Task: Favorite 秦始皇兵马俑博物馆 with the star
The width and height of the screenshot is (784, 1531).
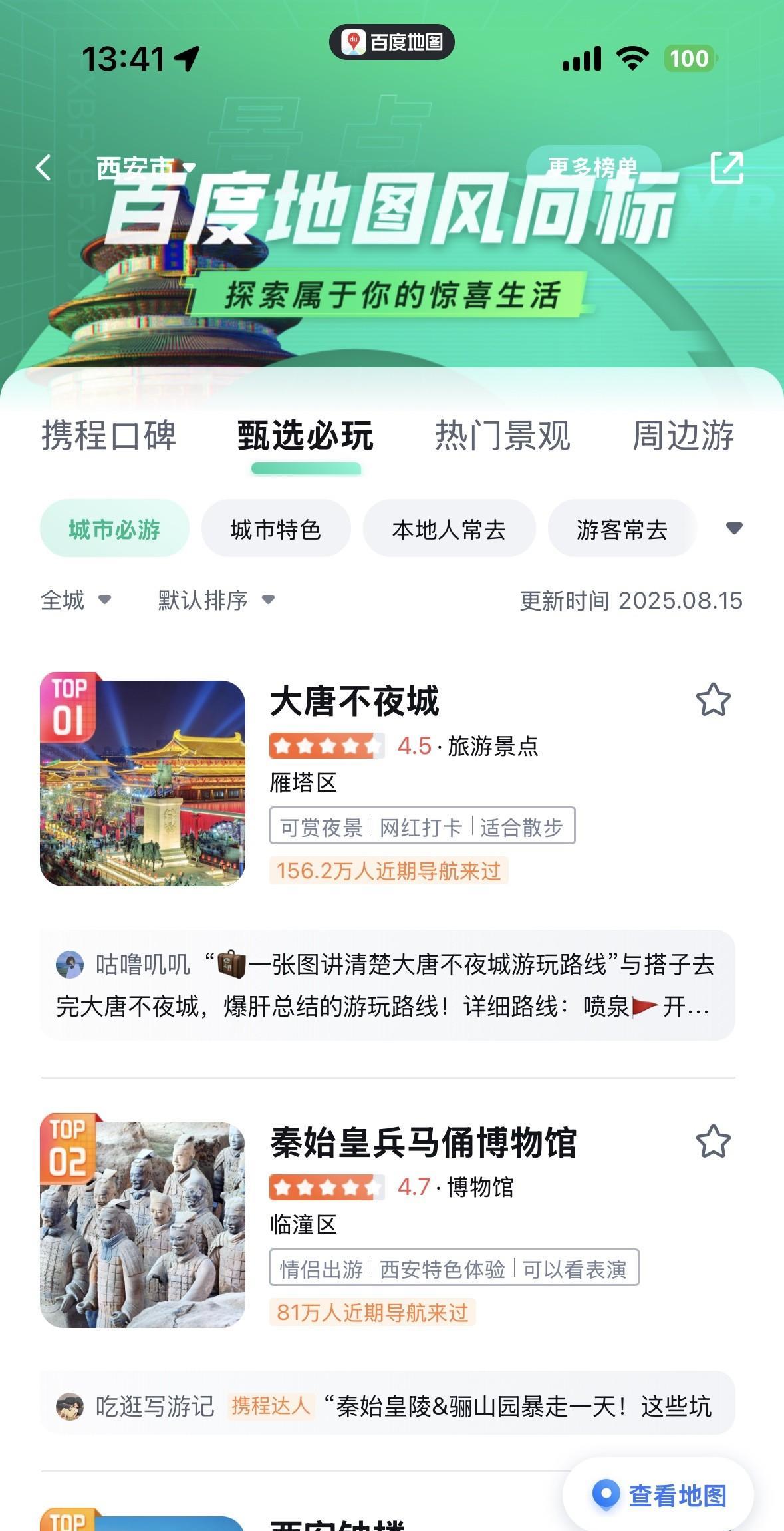Action: (x=713, y=1142)
